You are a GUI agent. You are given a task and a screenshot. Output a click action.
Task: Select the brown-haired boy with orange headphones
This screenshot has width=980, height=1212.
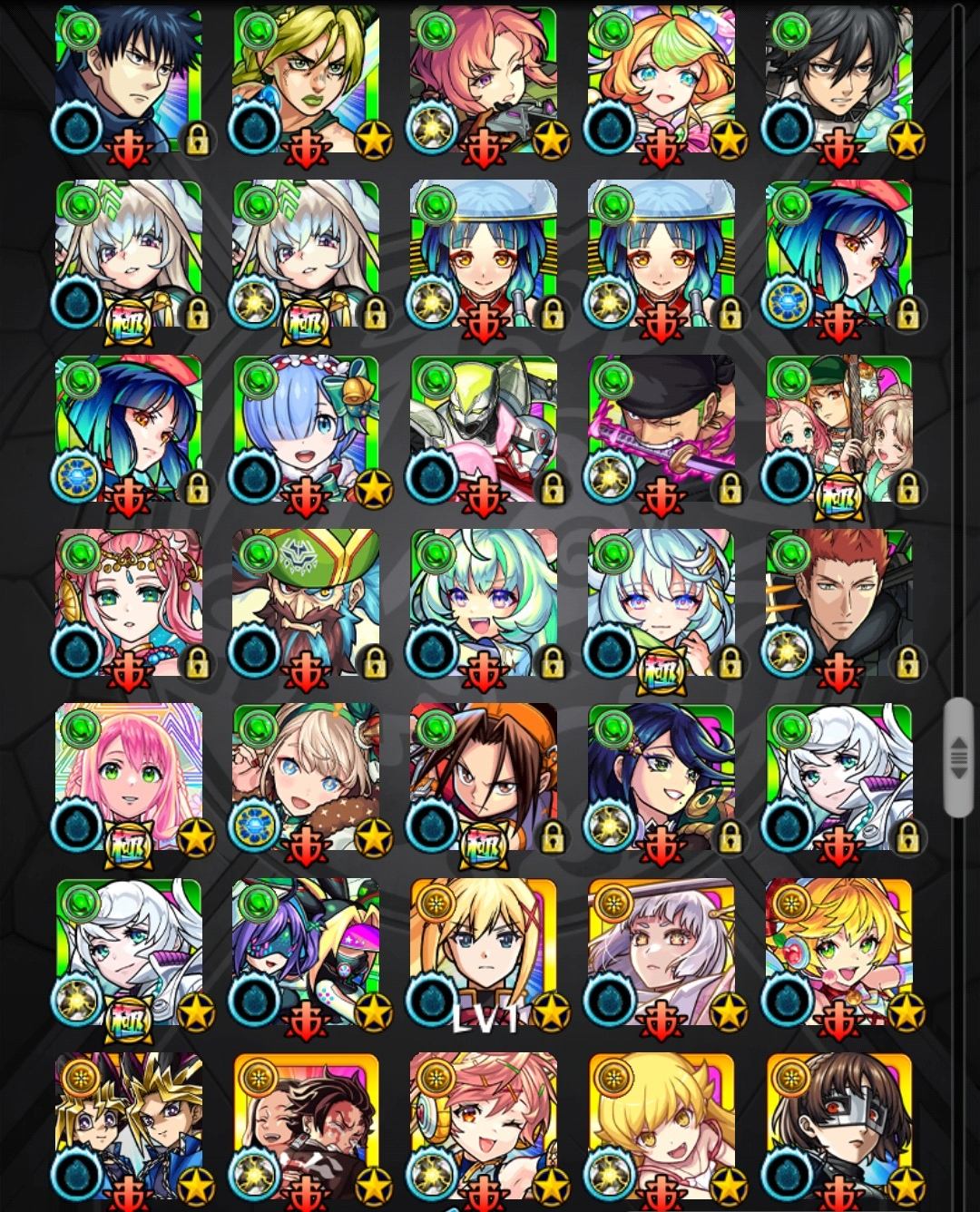(x=484, y=777)
